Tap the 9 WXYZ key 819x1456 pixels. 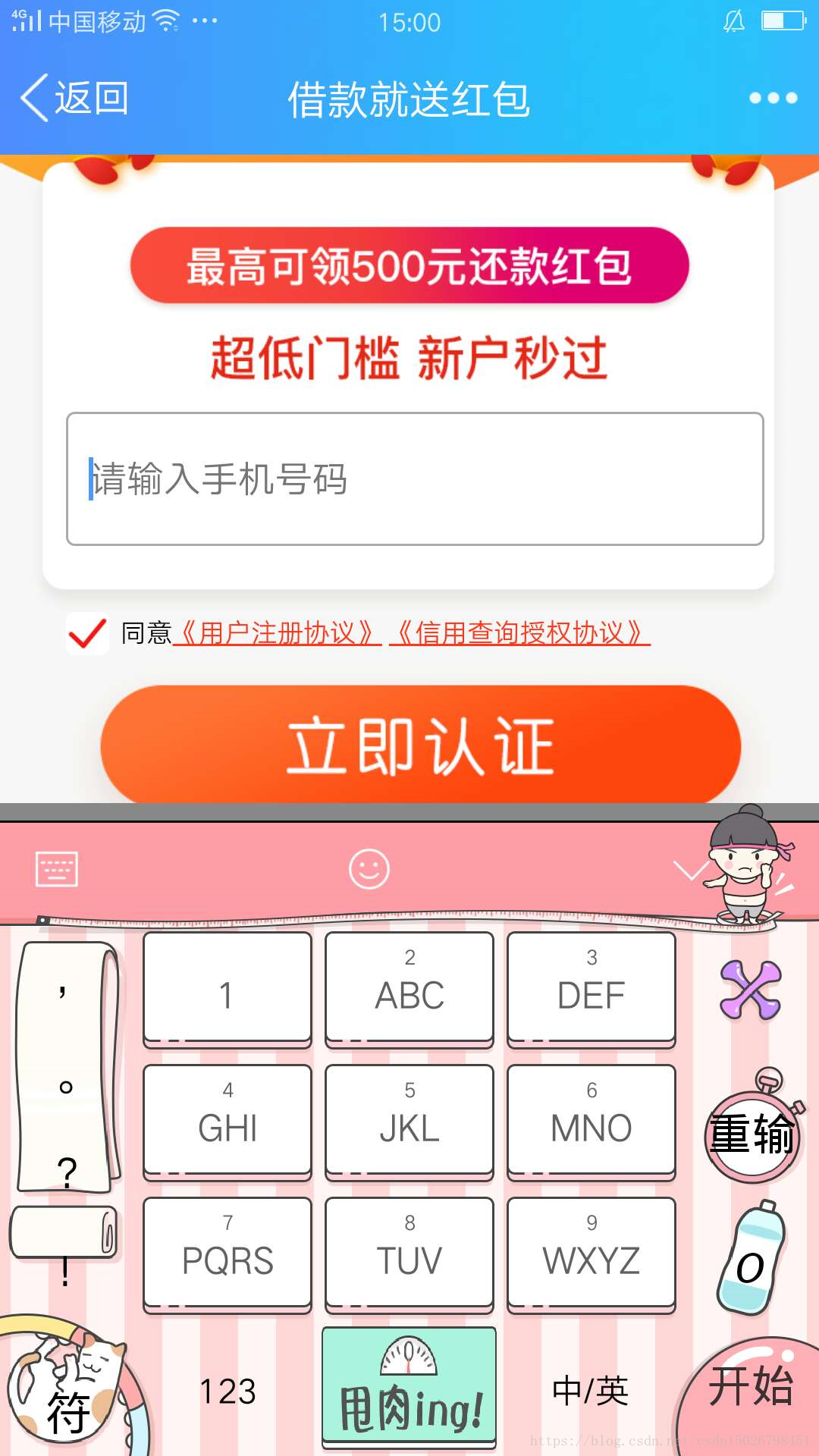[591, 1253]
